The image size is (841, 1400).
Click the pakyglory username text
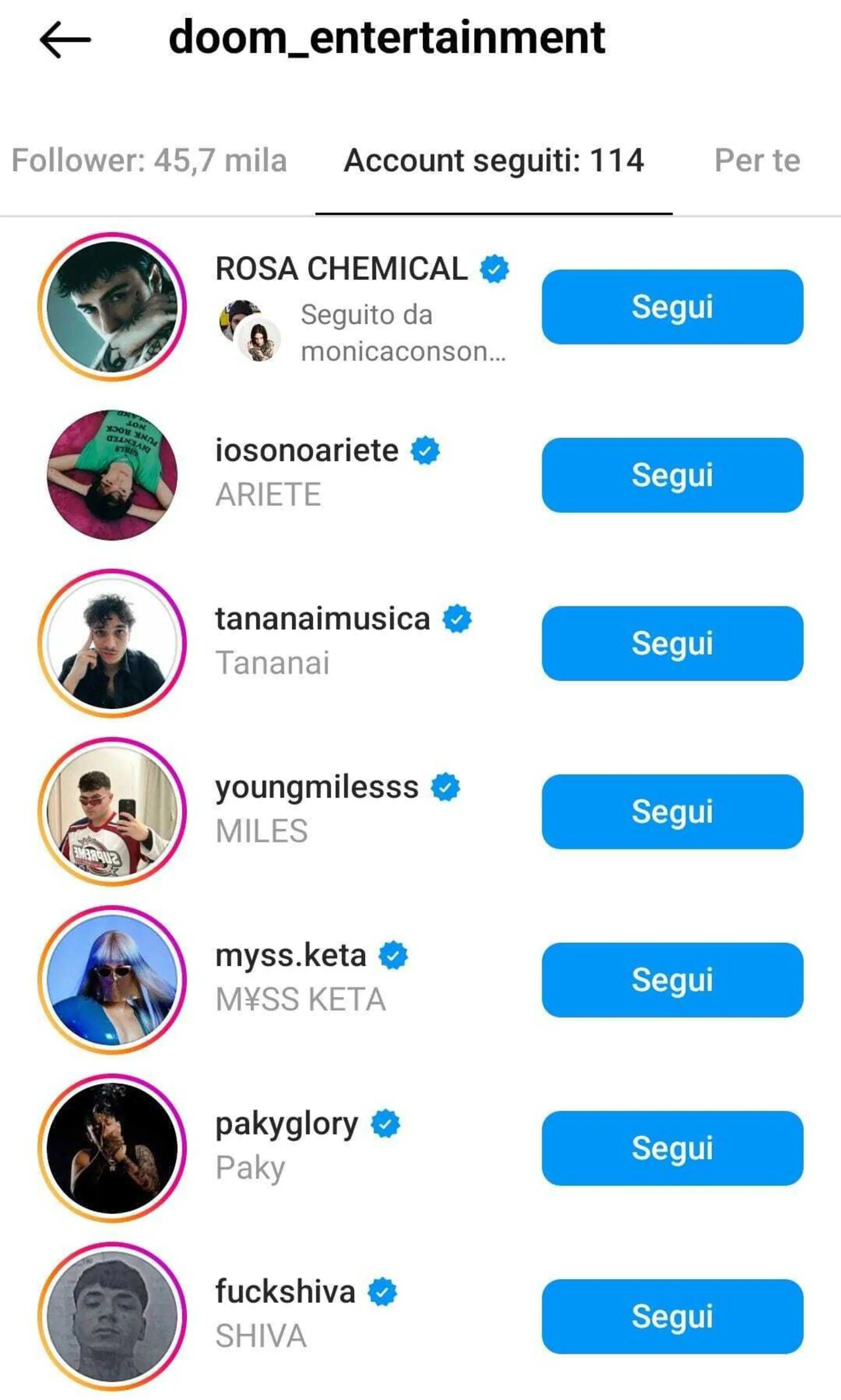point(286,1125)
